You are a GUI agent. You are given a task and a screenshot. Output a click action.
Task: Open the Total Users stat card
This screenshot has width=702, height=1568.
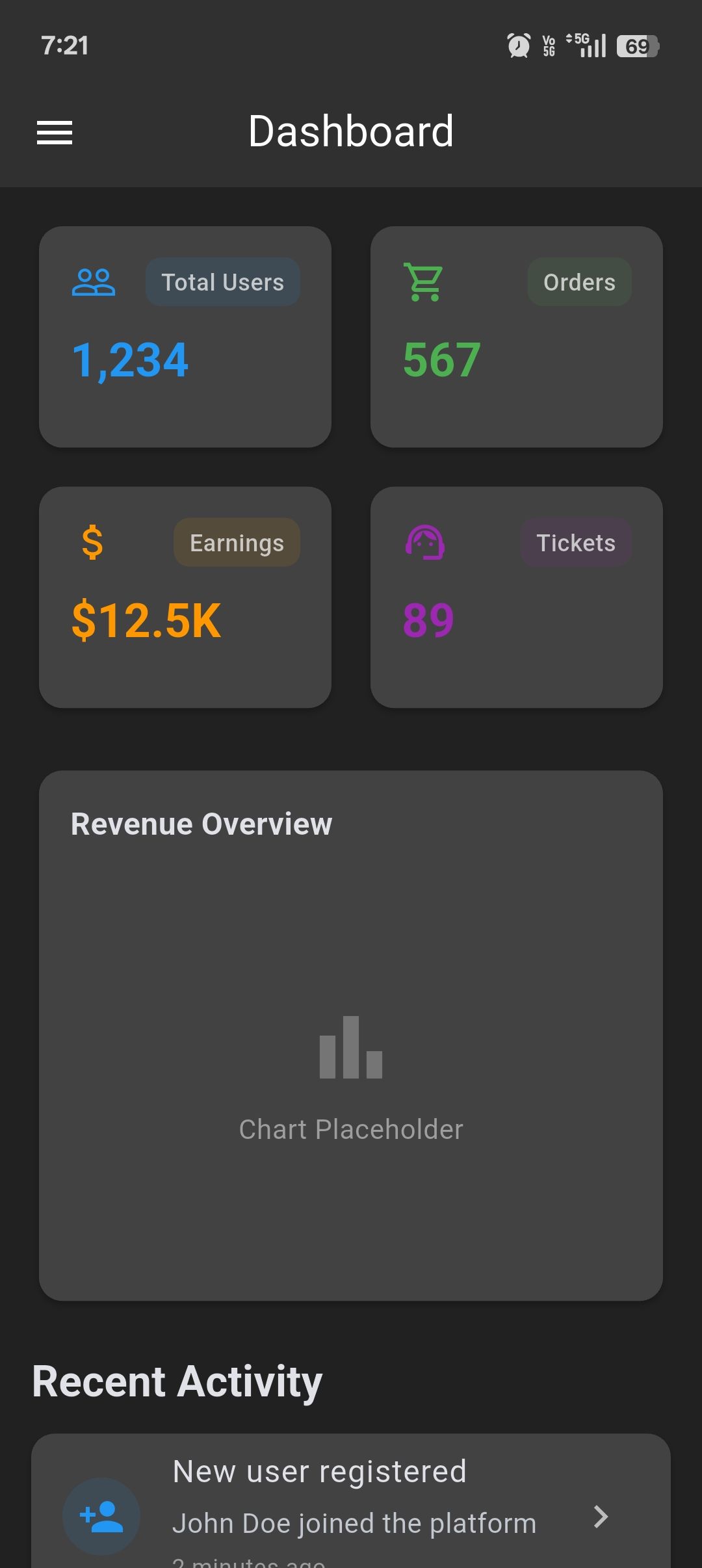coord(185,337)
